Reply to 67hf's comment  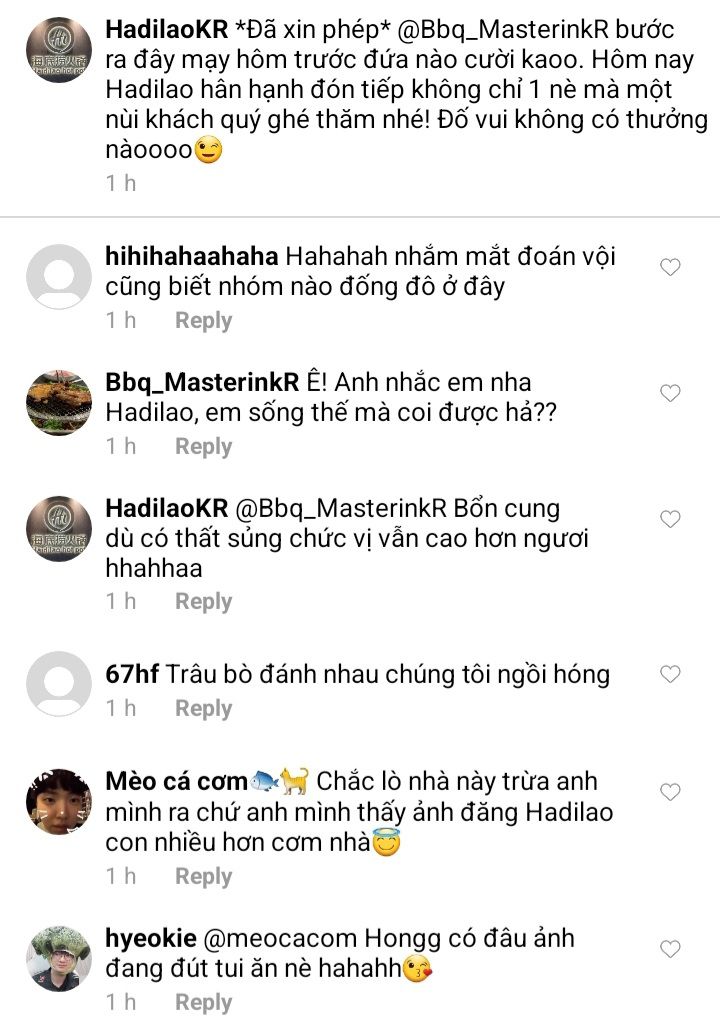[x=203, y=708]
